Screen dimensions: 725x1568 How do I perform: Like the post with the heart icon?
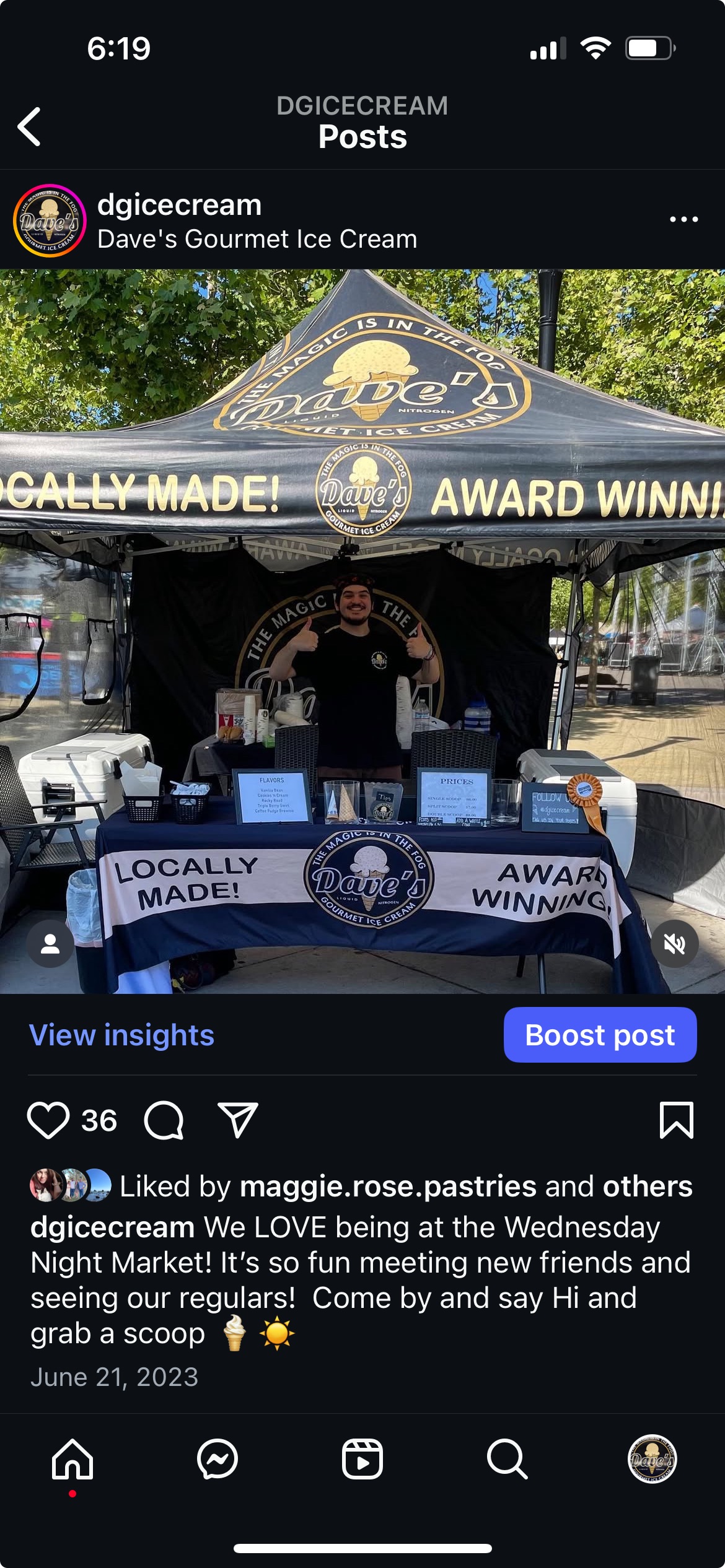tap(48, 1120)
